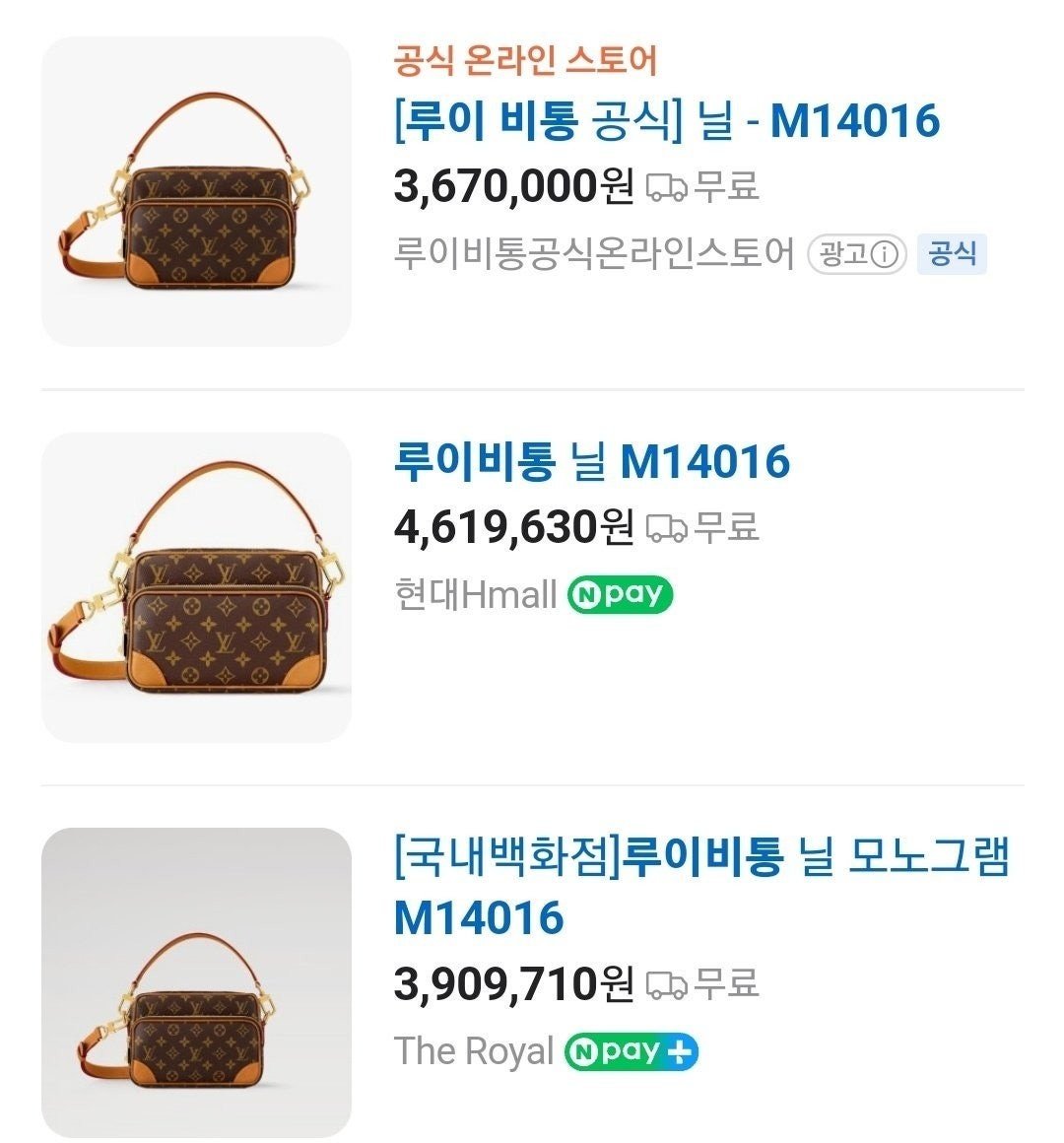Open the 현대Hmall 루이비통 닐 M14016 listing

coord(592,461)
